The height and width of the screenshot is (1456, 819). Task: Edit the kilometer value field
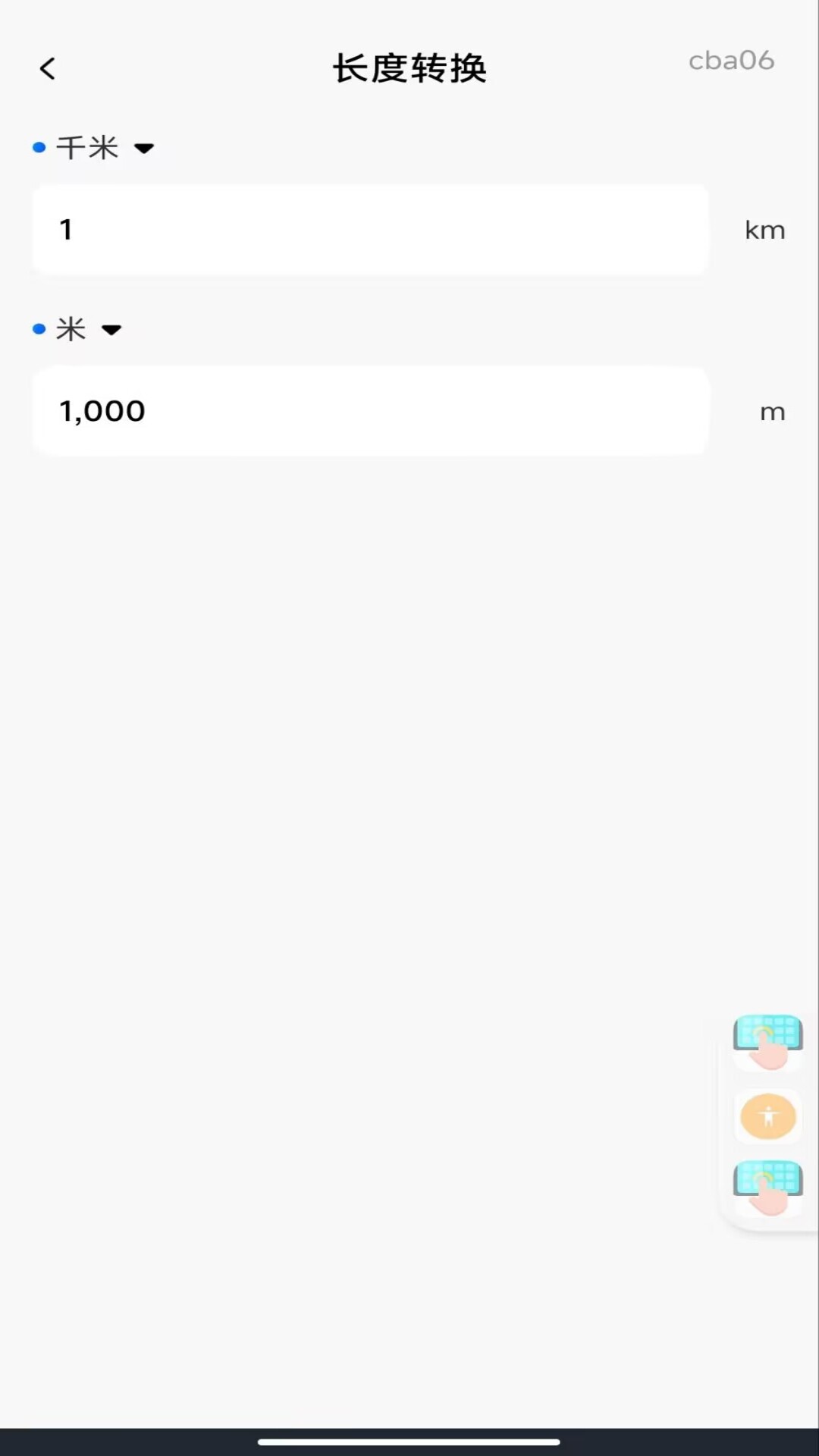pos(370,230)
